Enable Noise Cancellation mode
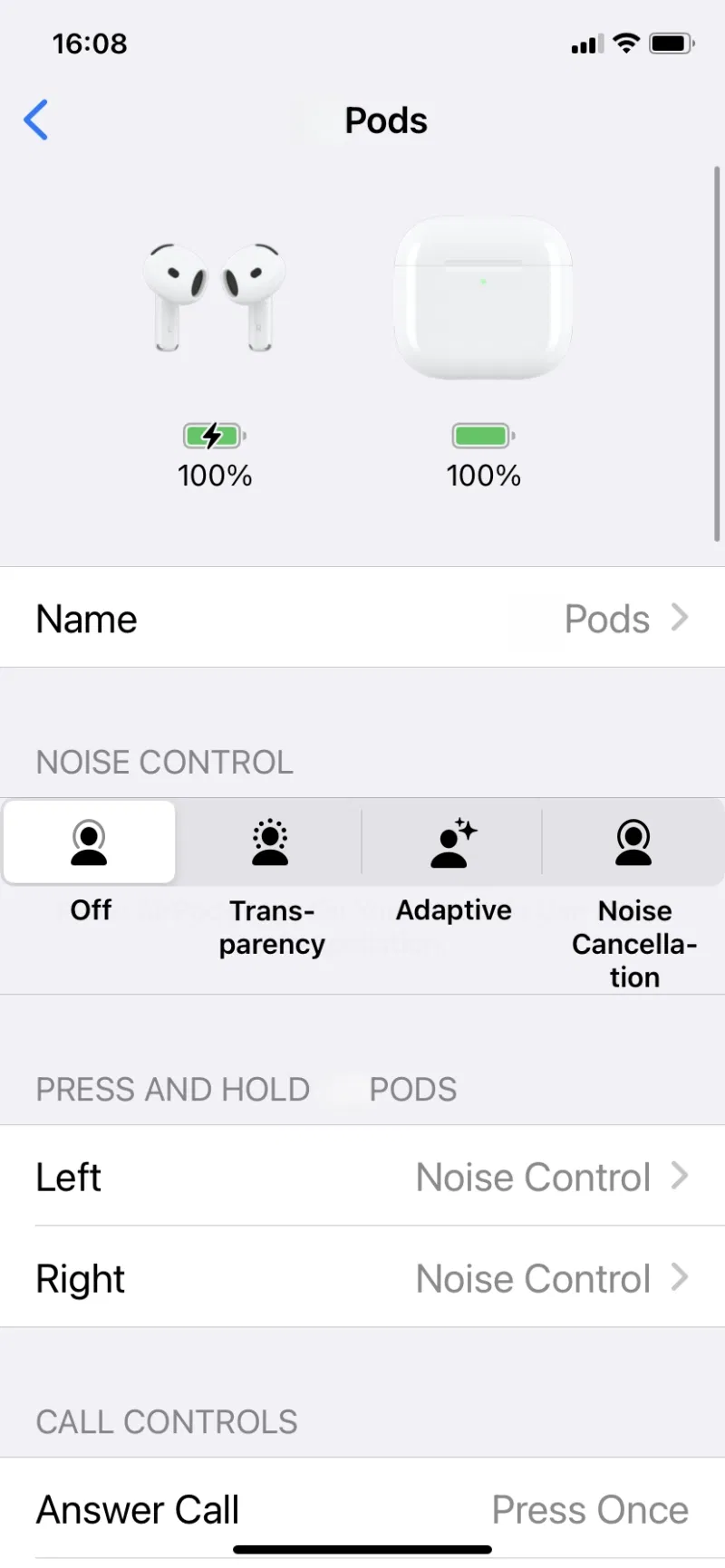 [x=633, y=843]
